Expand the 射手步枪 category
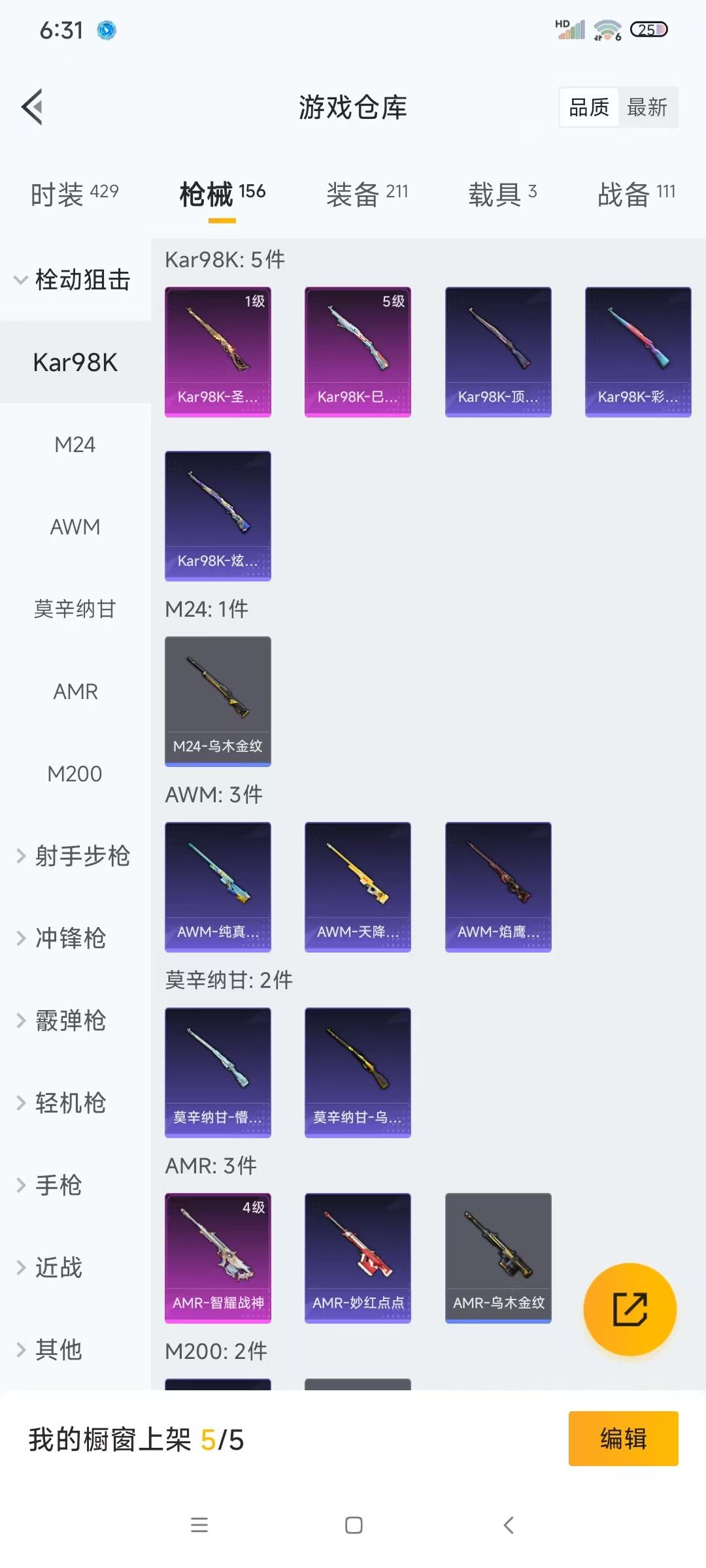Screen dimensions: 706x1568 coord(73,856)
